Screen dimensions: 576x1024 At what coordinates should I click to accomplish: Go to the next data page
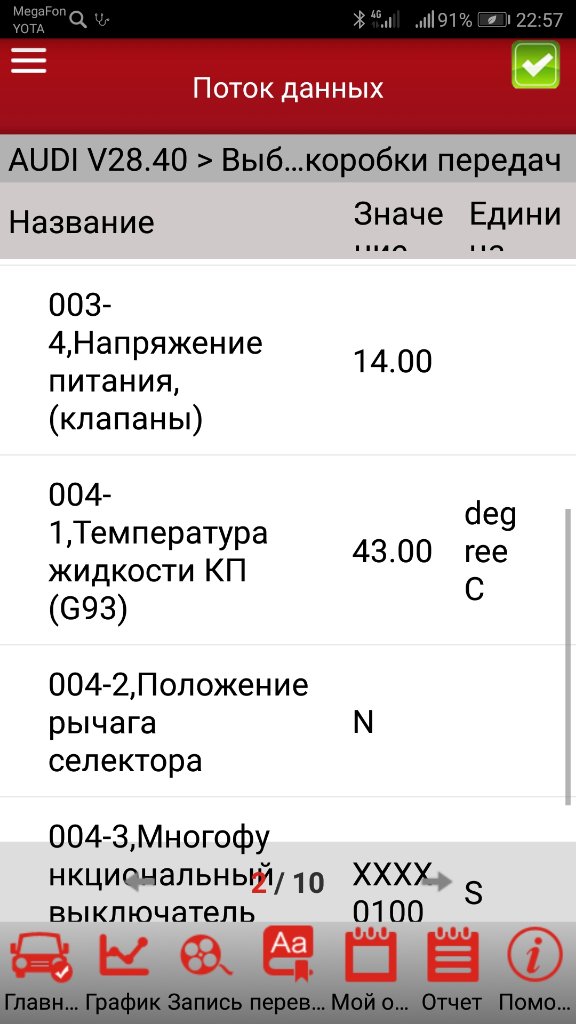pyautogui.click(x=437, y=882)
